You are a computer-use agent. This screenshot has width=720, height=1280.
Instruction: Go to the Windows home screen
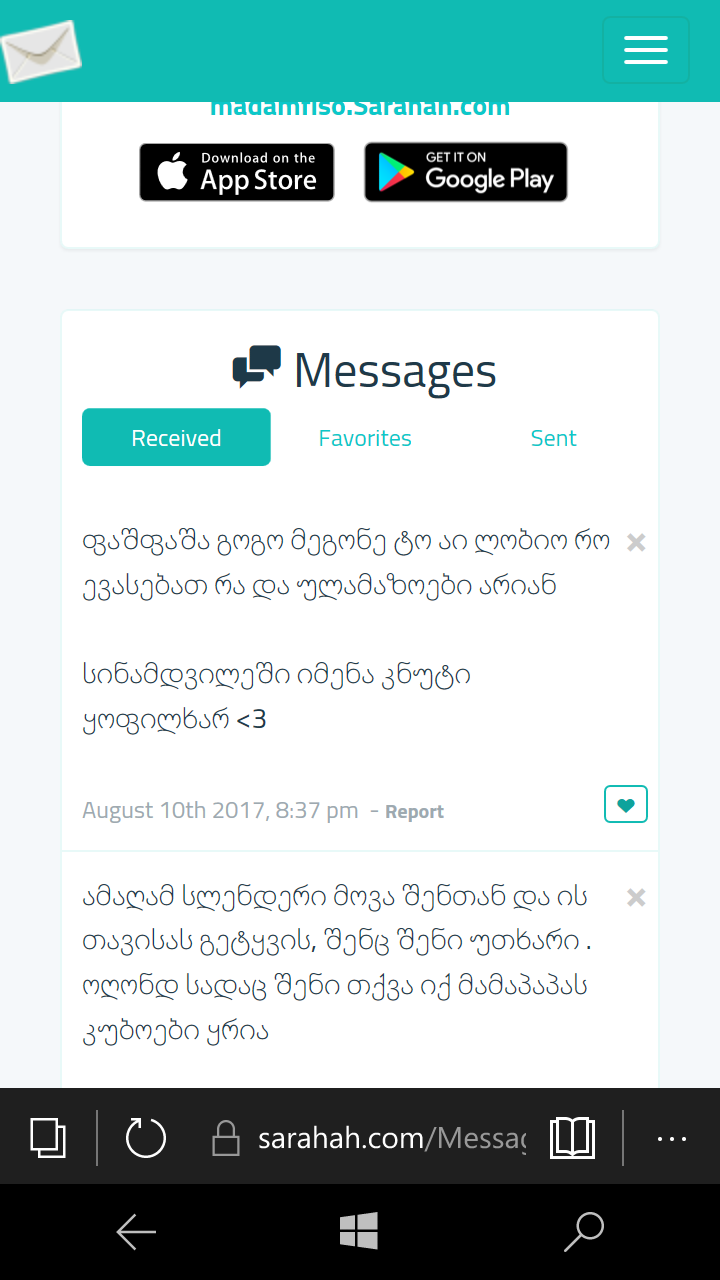[x=359, y=1232]
